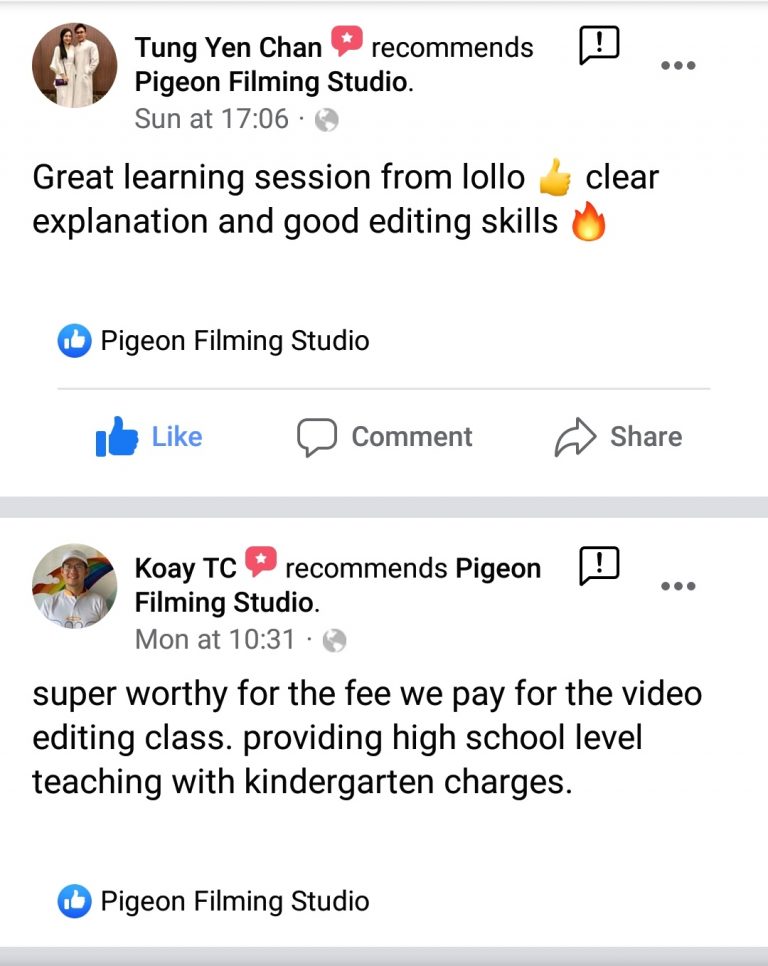Comment on Tung Yen Chan's recommendation
The height and width of the screenshot is (966, 768).
(385, 437)
